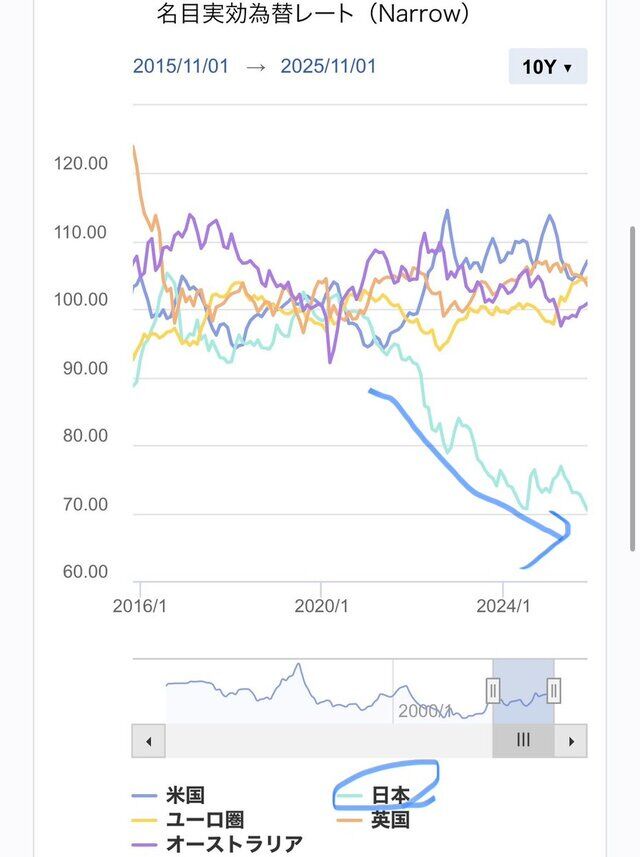Open the 10Y period dropdown
This screenshot has width=640, height=857.
pyautogui.click(x=547, y=67)
